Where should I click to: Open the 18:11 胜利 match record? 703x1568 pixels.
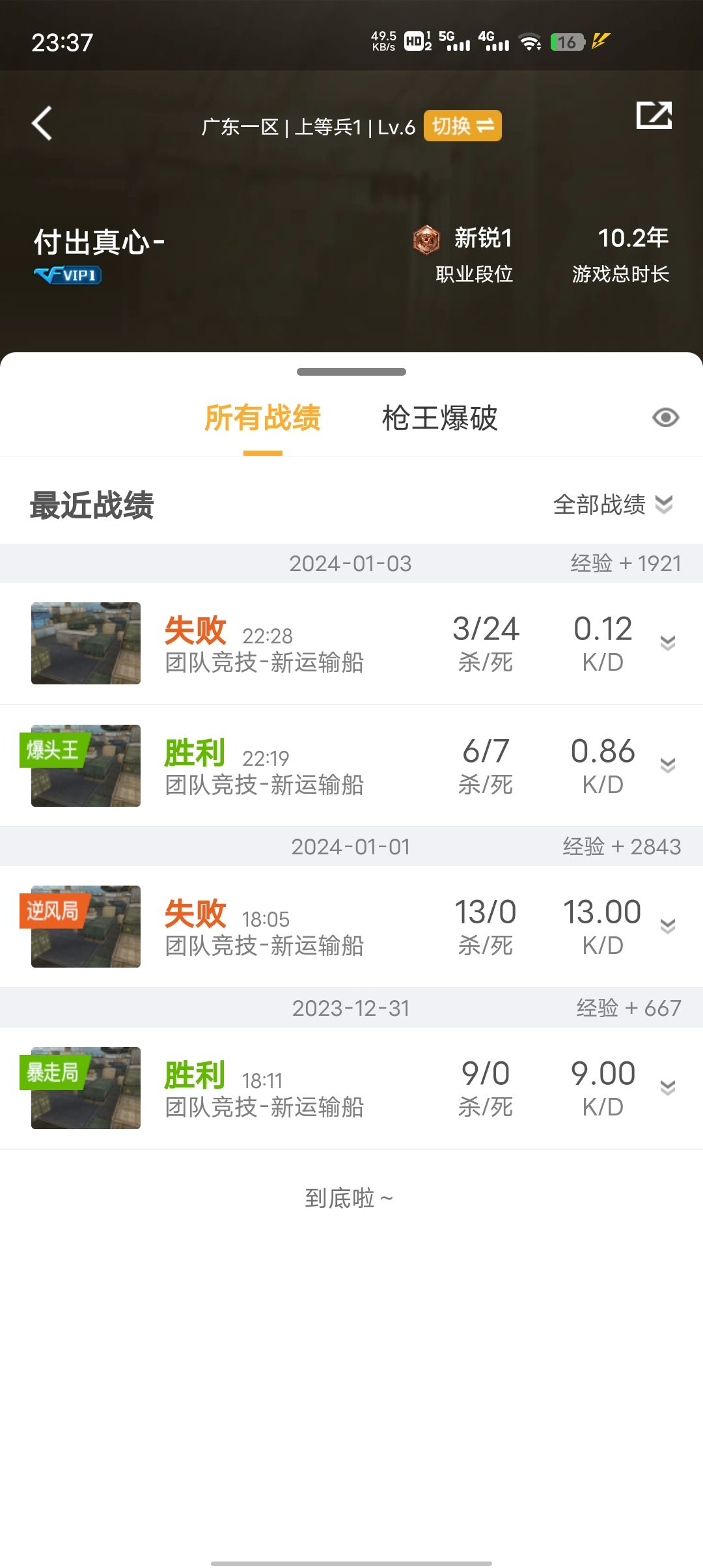click(351, 1088)
